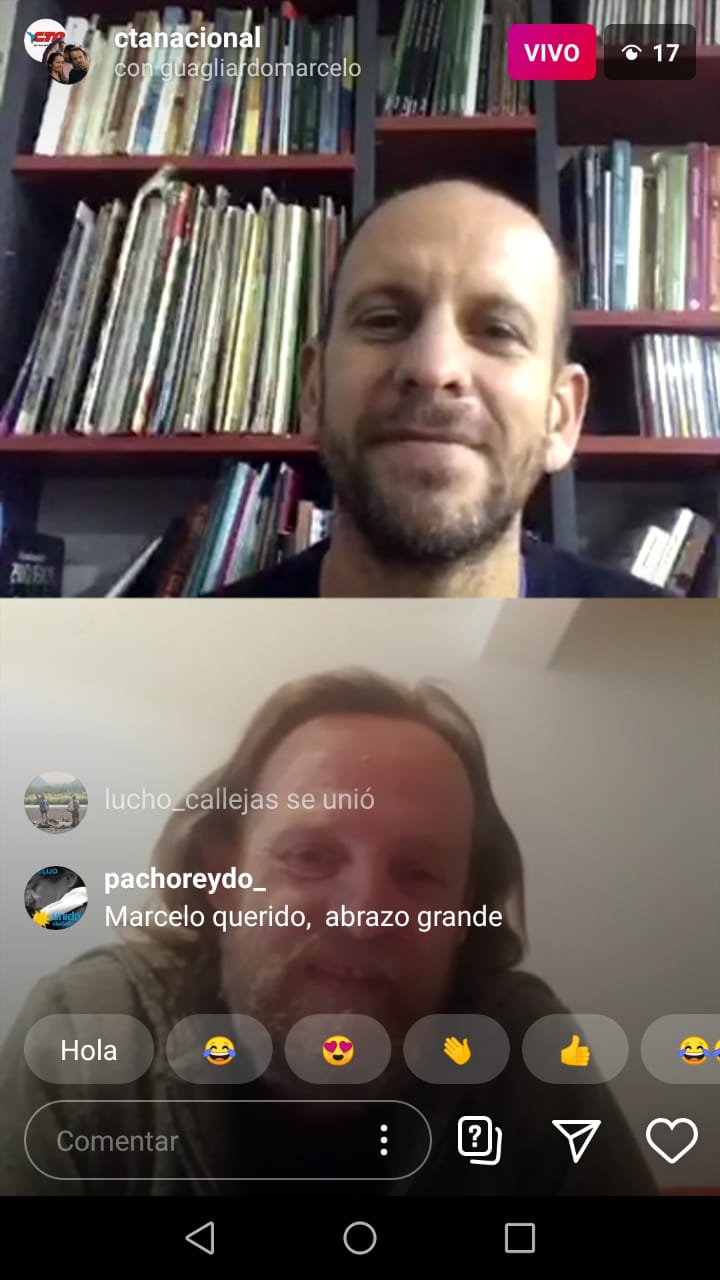The image size is (720, 1280).
Task: Send the waving hand emoji reaction
Action: point(456,1049)
